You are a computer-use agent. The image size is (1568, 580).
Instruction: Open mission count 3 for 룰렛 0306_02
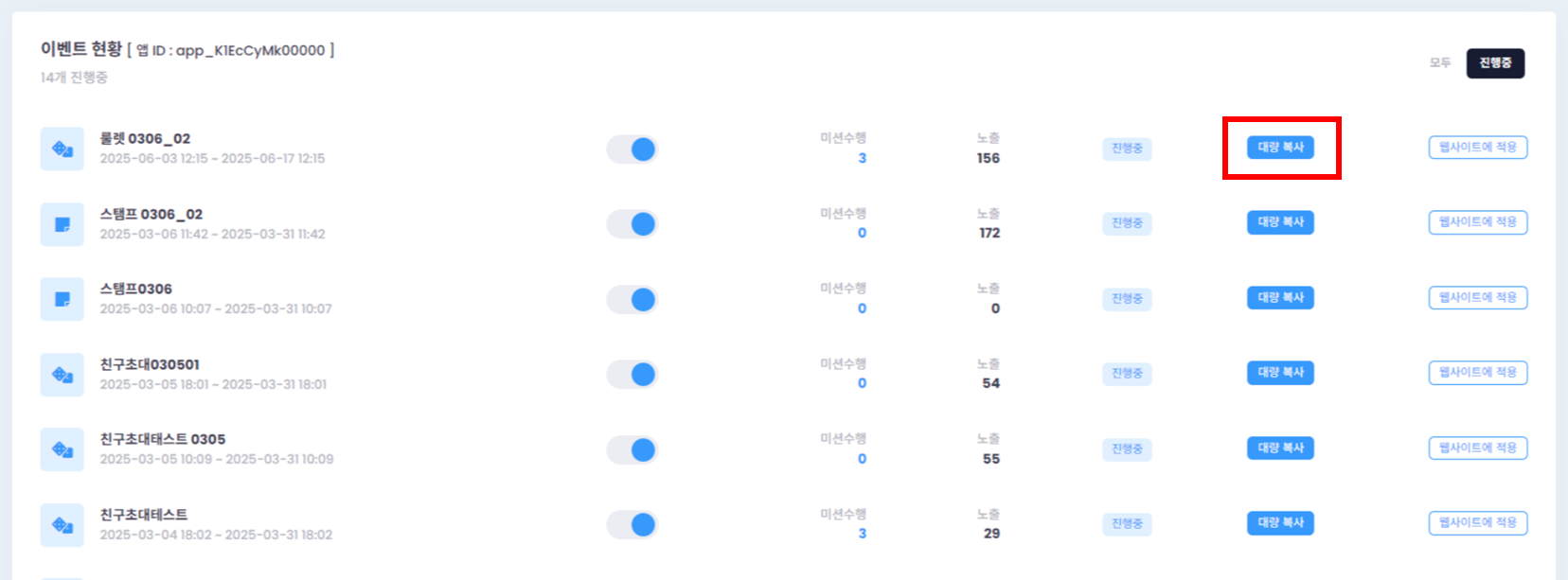point(862,158)
